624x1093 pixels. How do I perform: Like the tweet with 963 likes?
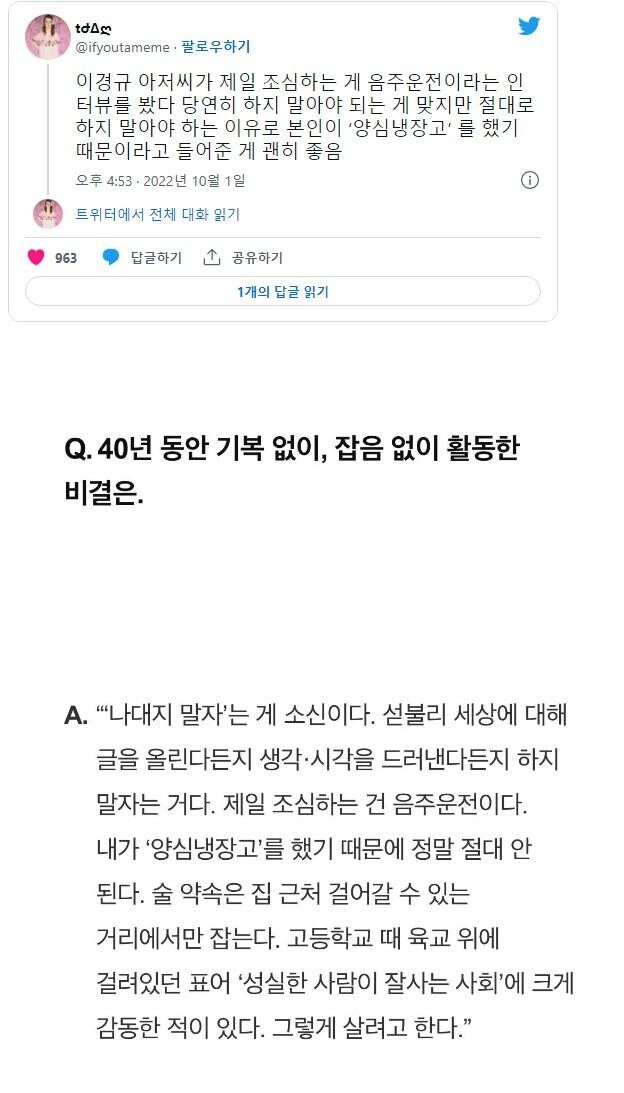(x=36, y=258)
